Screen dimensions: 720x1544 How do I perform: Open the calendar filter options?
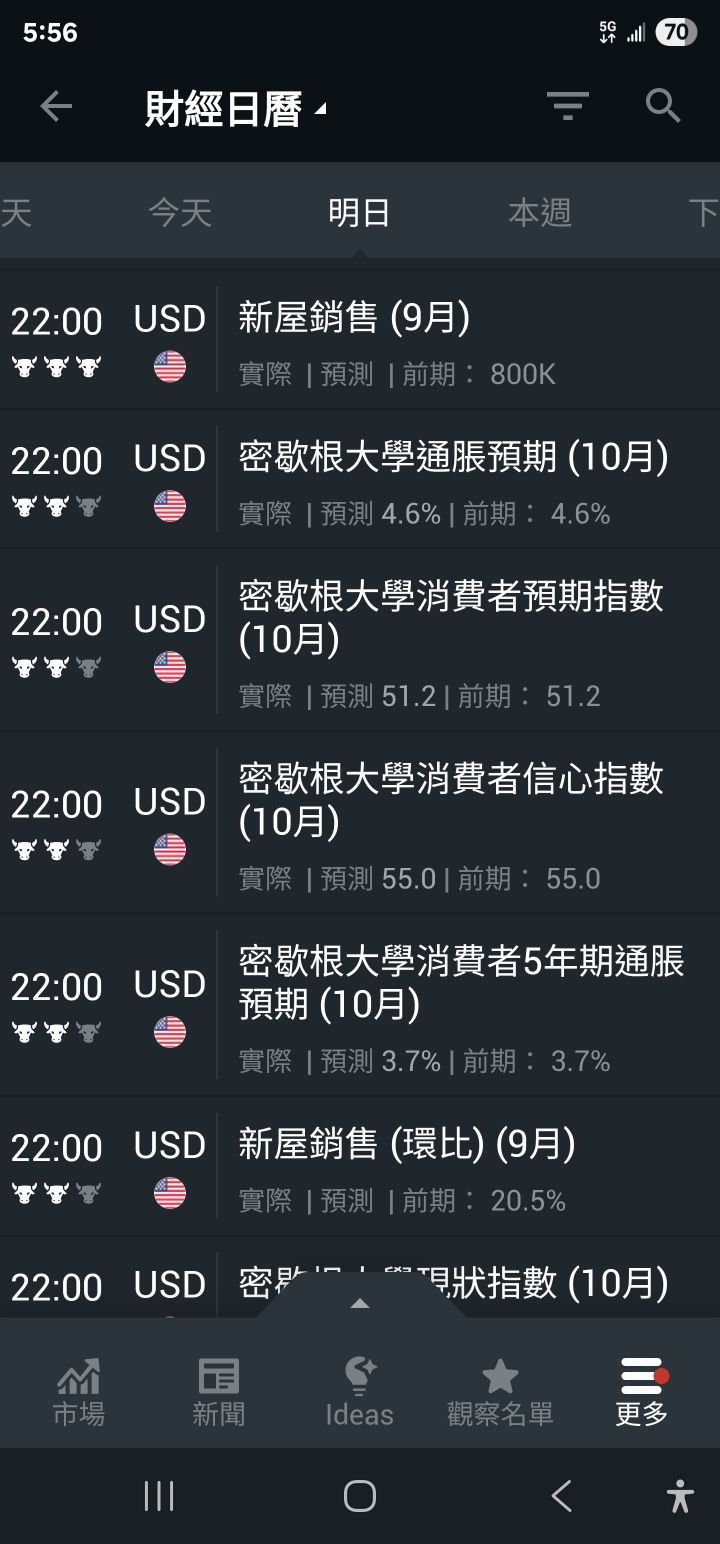click(x=567, y=106)
